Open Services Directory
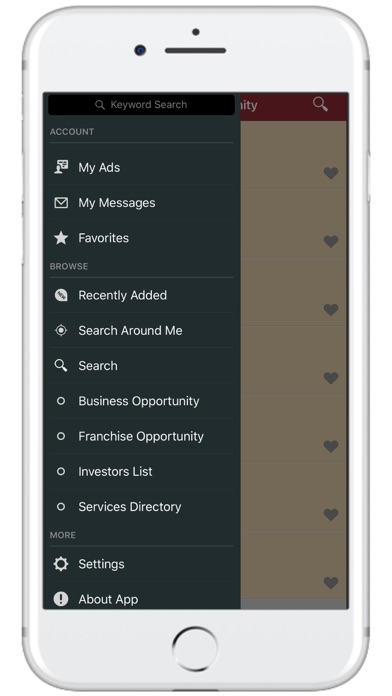 coord(141,506)
